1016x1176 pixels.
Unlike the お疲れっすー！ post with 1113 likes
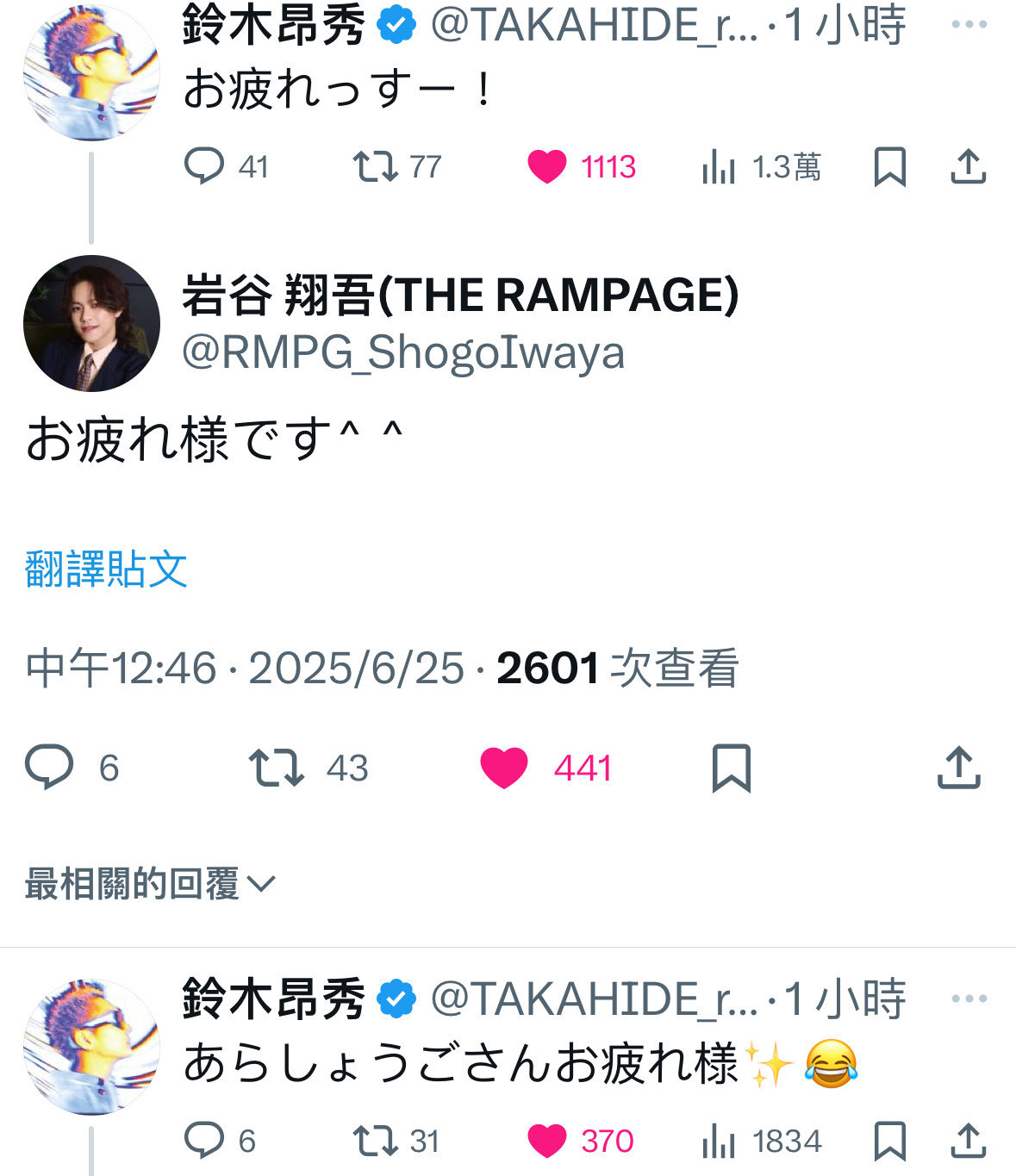coord(547,166)
